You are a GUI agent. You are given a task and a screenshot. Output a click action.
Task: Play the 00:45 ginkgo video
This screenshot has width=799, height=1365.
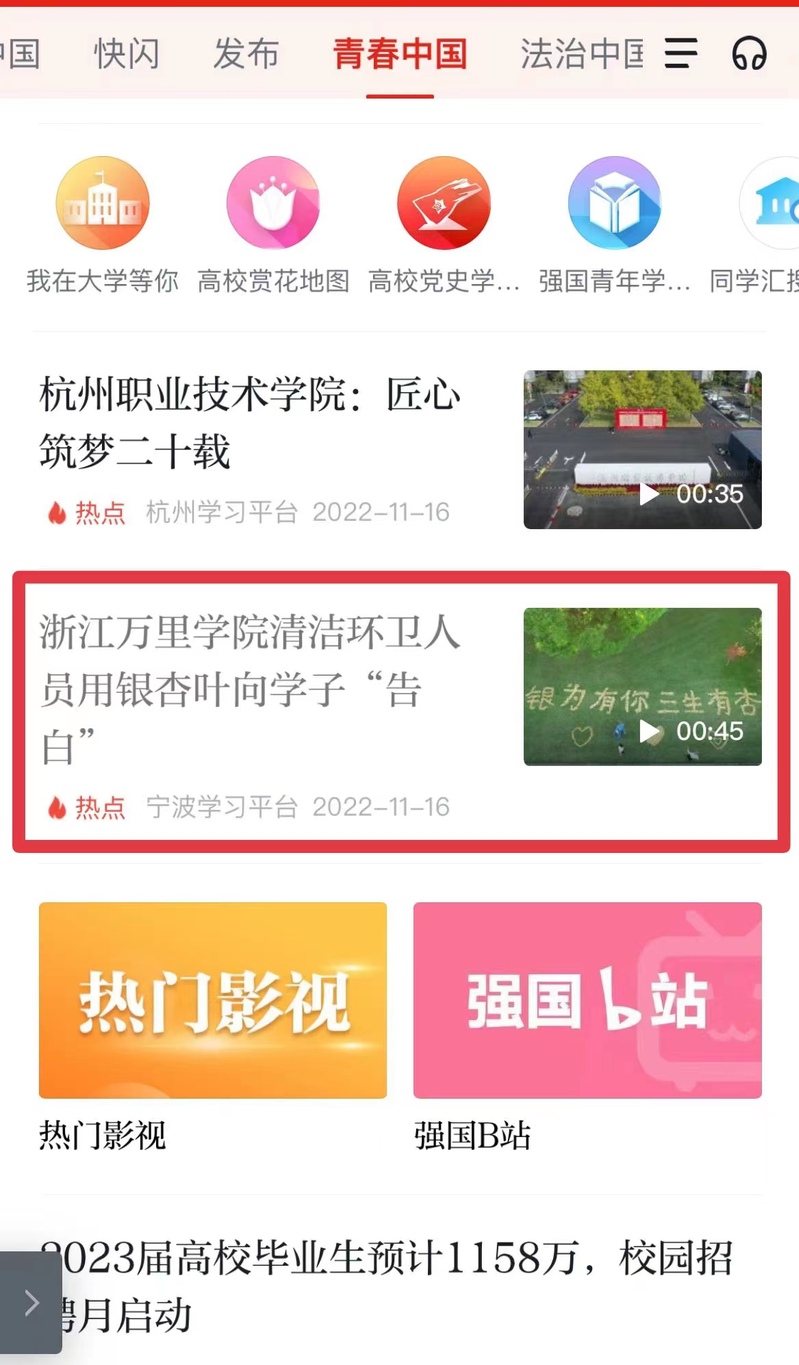(642, 687)
